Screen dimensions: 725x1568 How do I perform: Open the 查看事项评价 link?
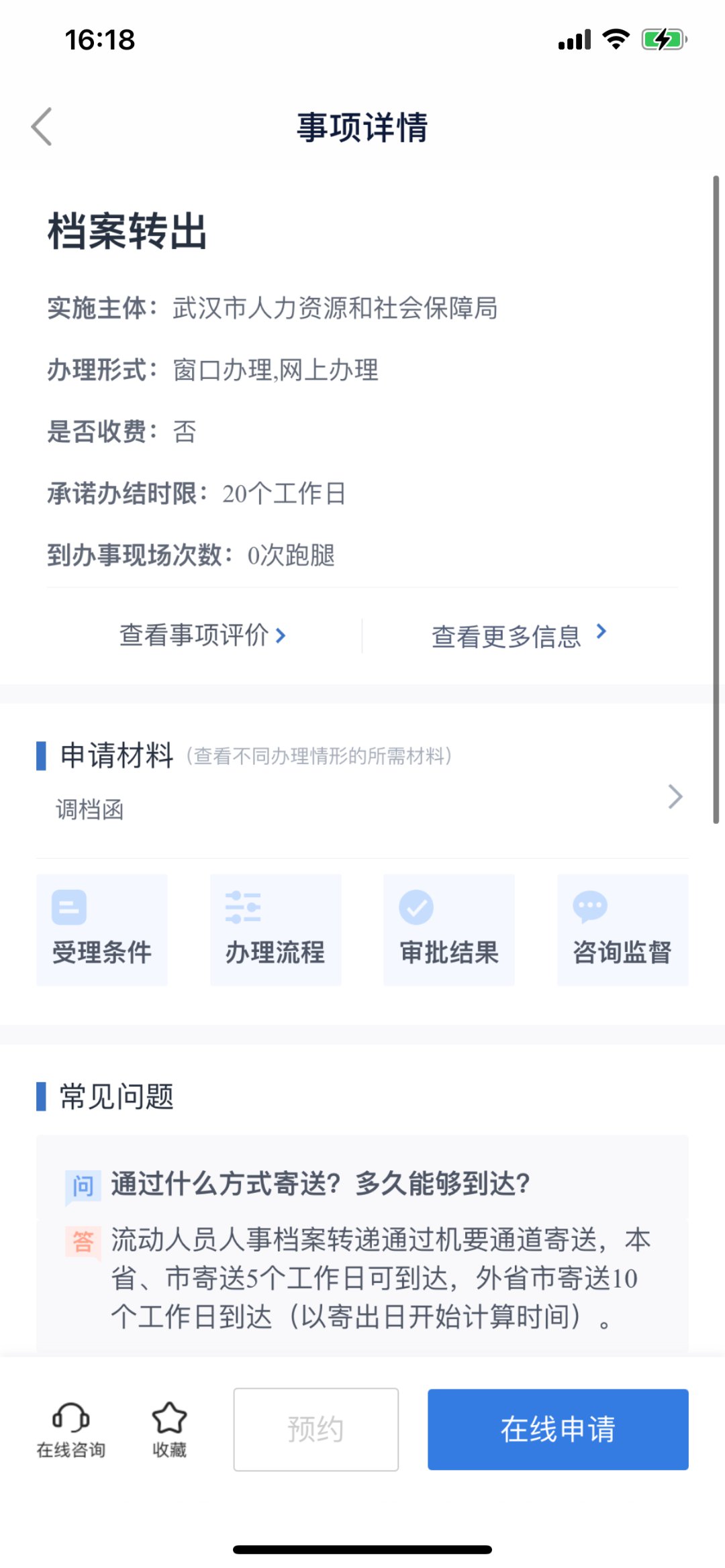point(203,635)
